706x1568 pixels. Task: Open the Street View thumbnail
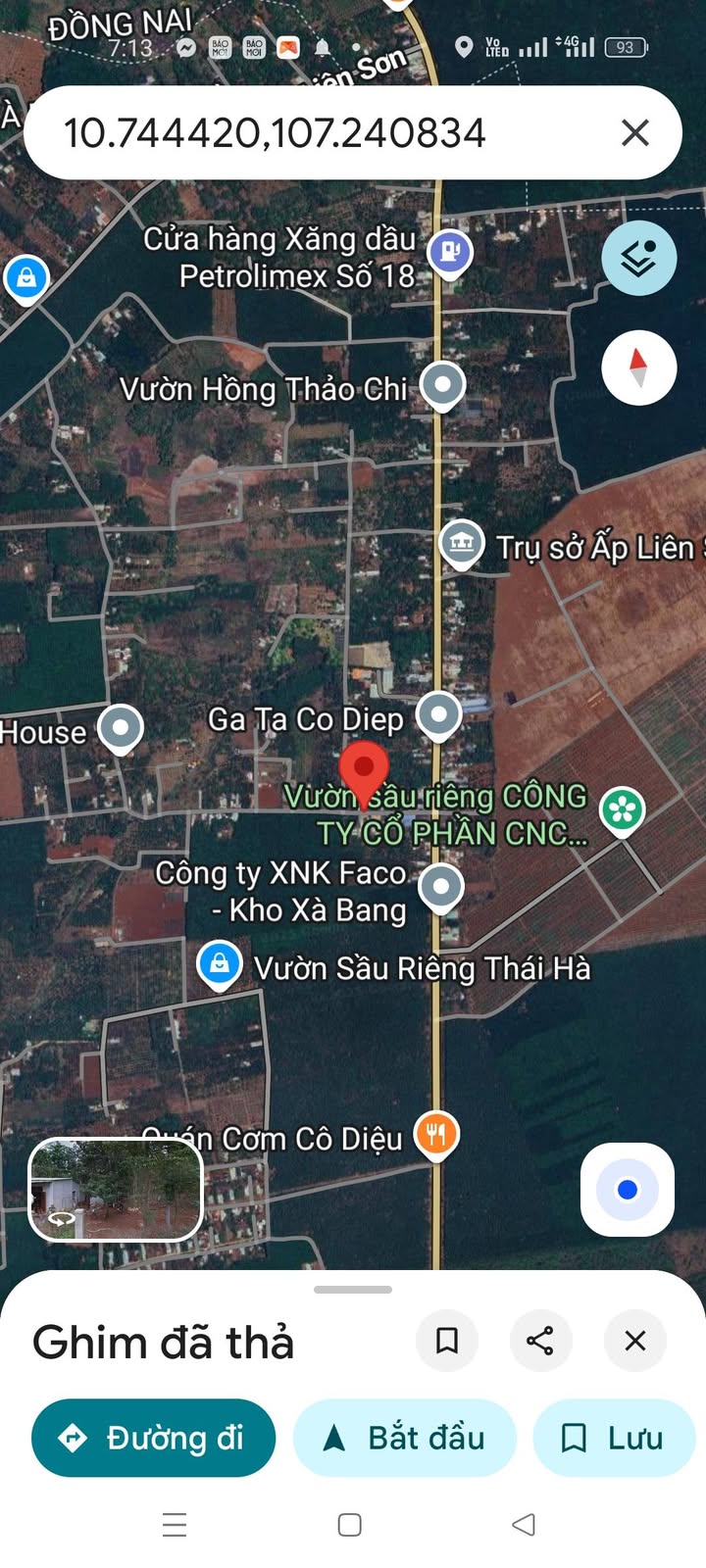point(116,1190)
